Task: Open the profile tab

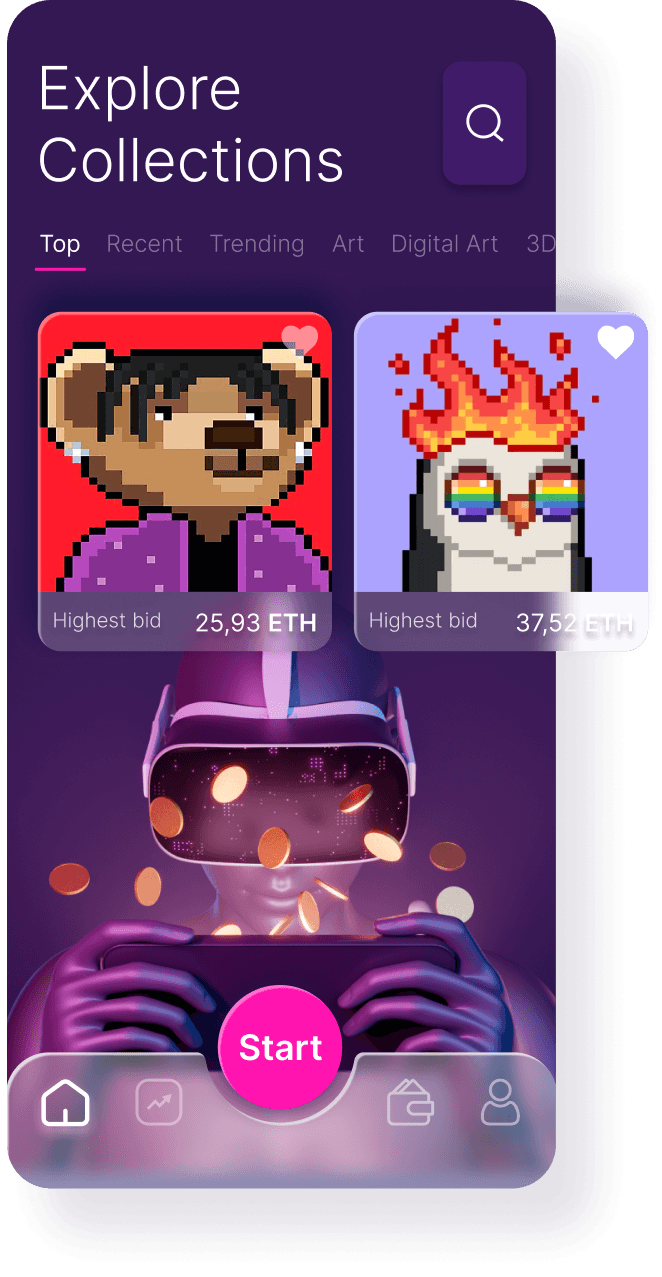Action: coord(500,1104)
